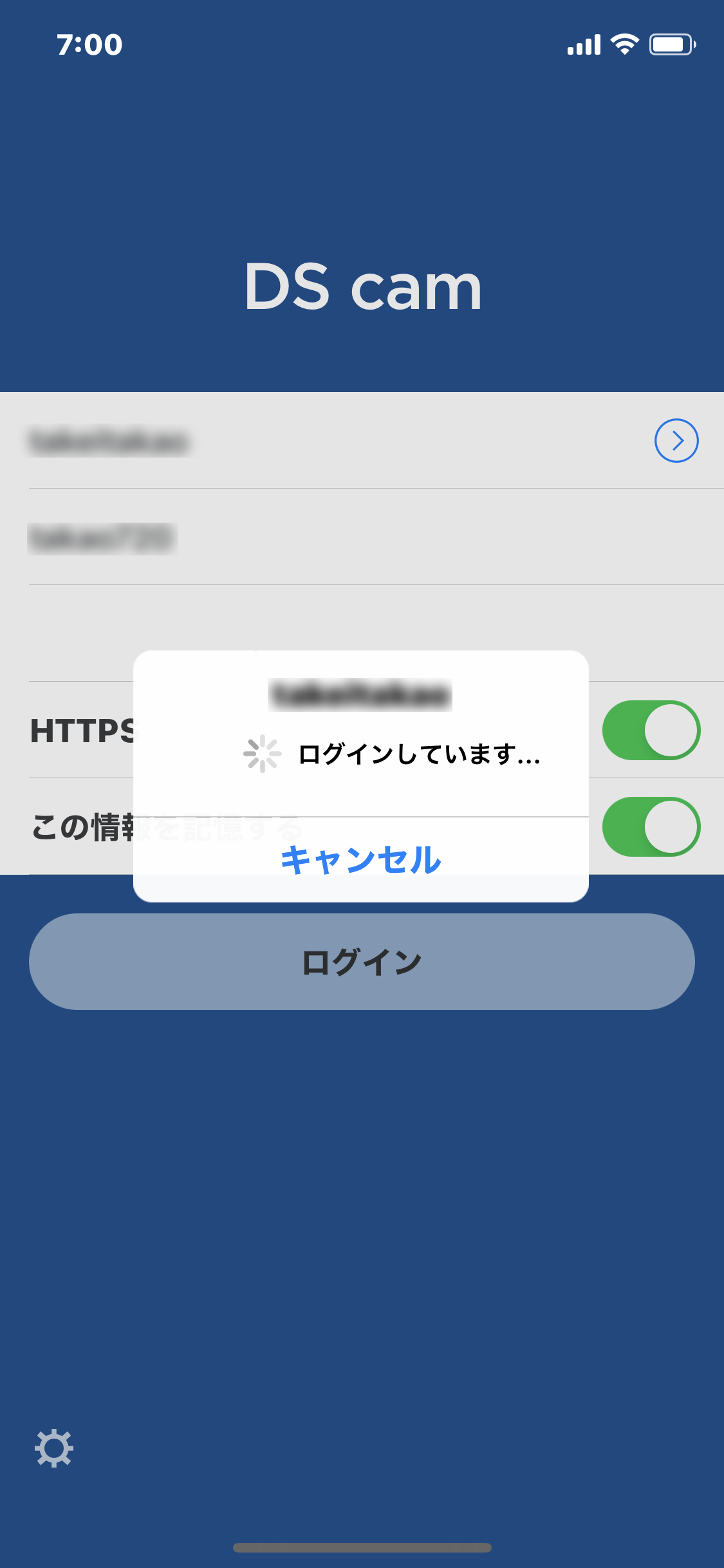Tap the battery indicator icon
This screenshot has width=724, height=1568.
pos(672,44)
